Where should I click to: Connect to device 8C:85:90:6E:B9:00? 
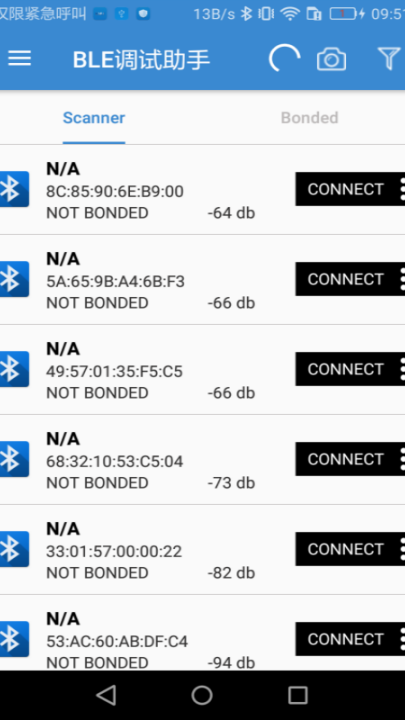click(x=345, y=189)
